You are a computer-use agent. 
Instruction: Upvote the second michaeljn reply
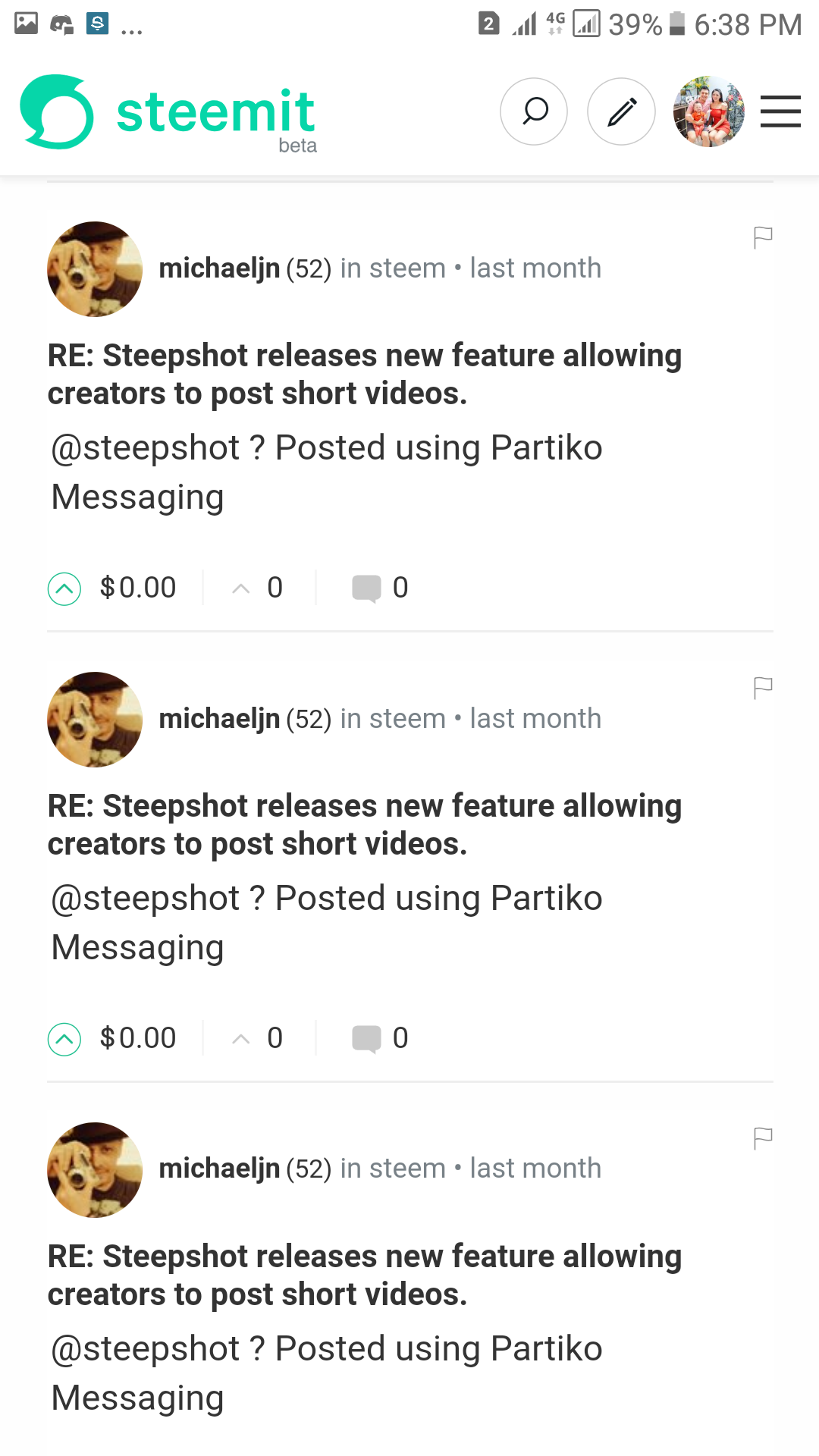point(64,1039)
